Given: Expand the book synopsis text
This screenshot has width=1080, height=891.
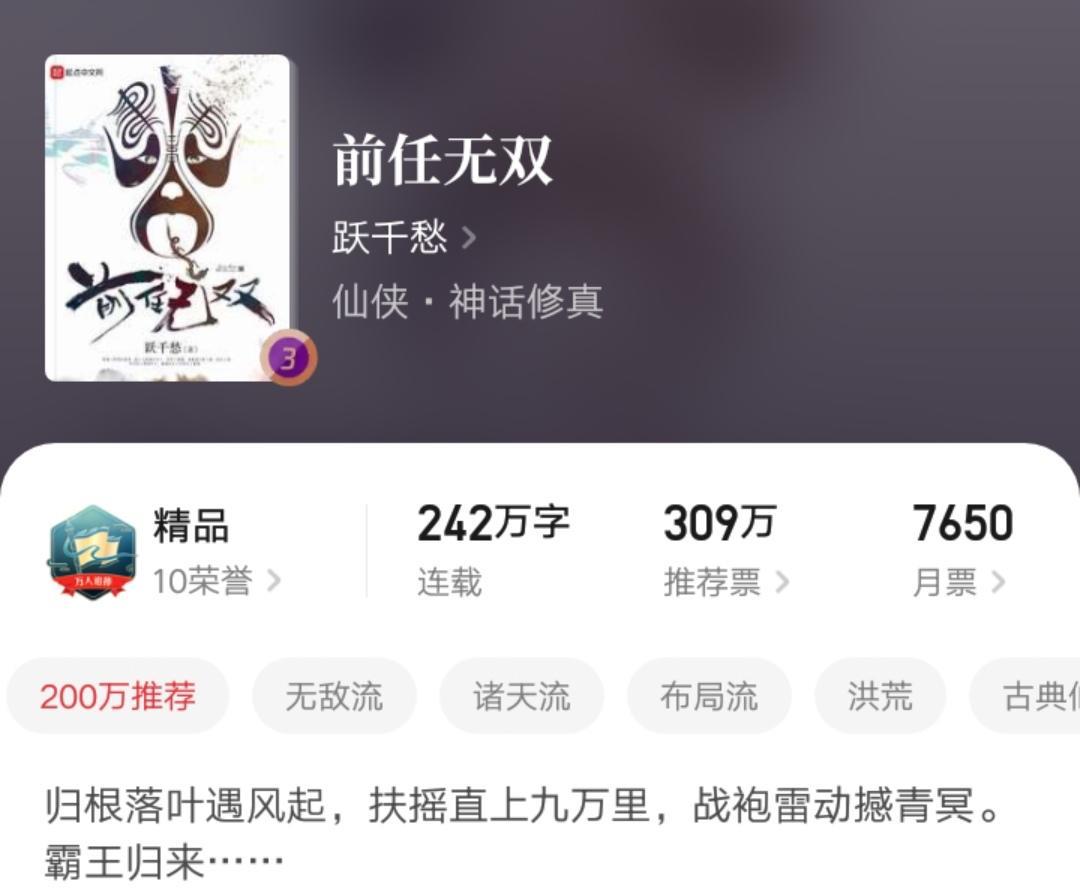Looking at the screenshot, I should coord(520,832).
